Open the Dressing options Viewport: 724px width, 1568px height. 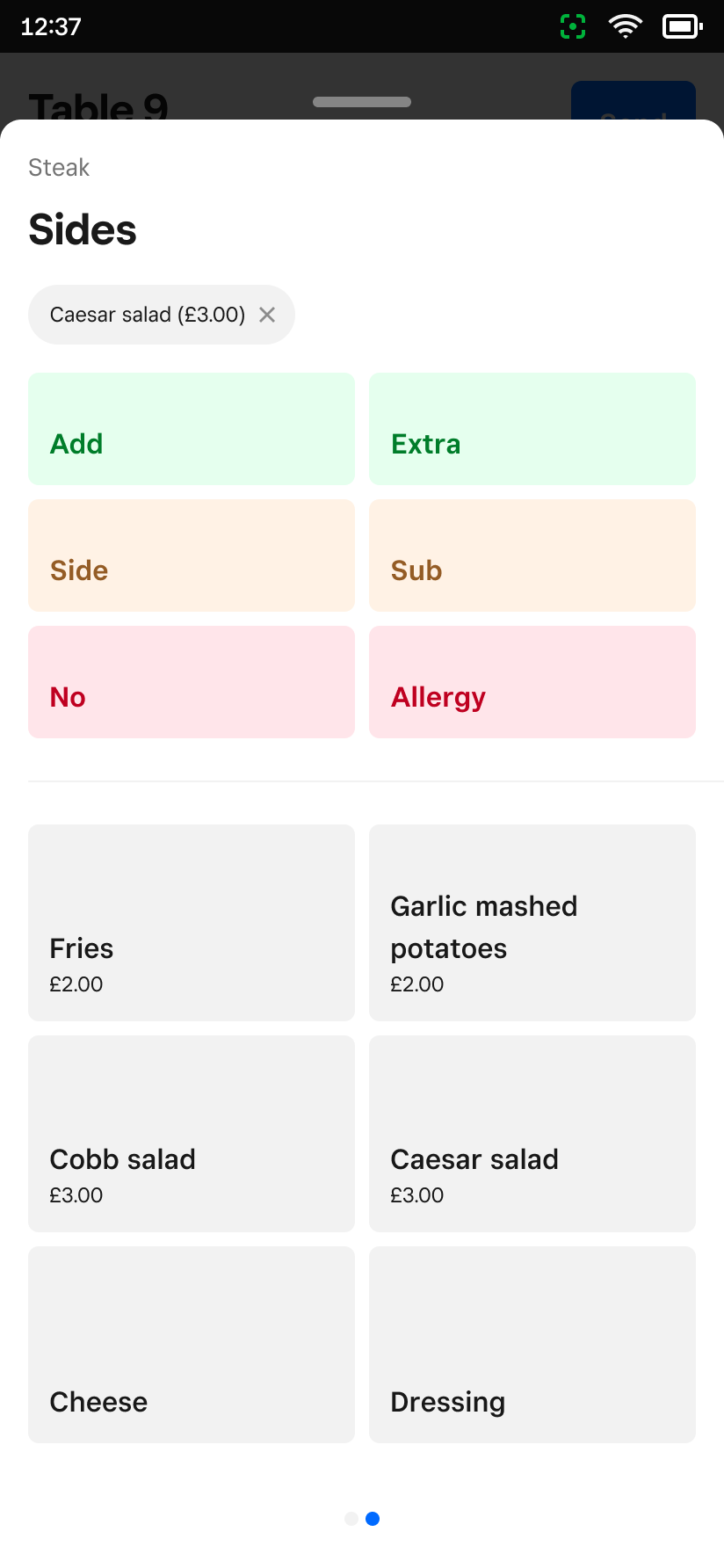point(532,1345)
